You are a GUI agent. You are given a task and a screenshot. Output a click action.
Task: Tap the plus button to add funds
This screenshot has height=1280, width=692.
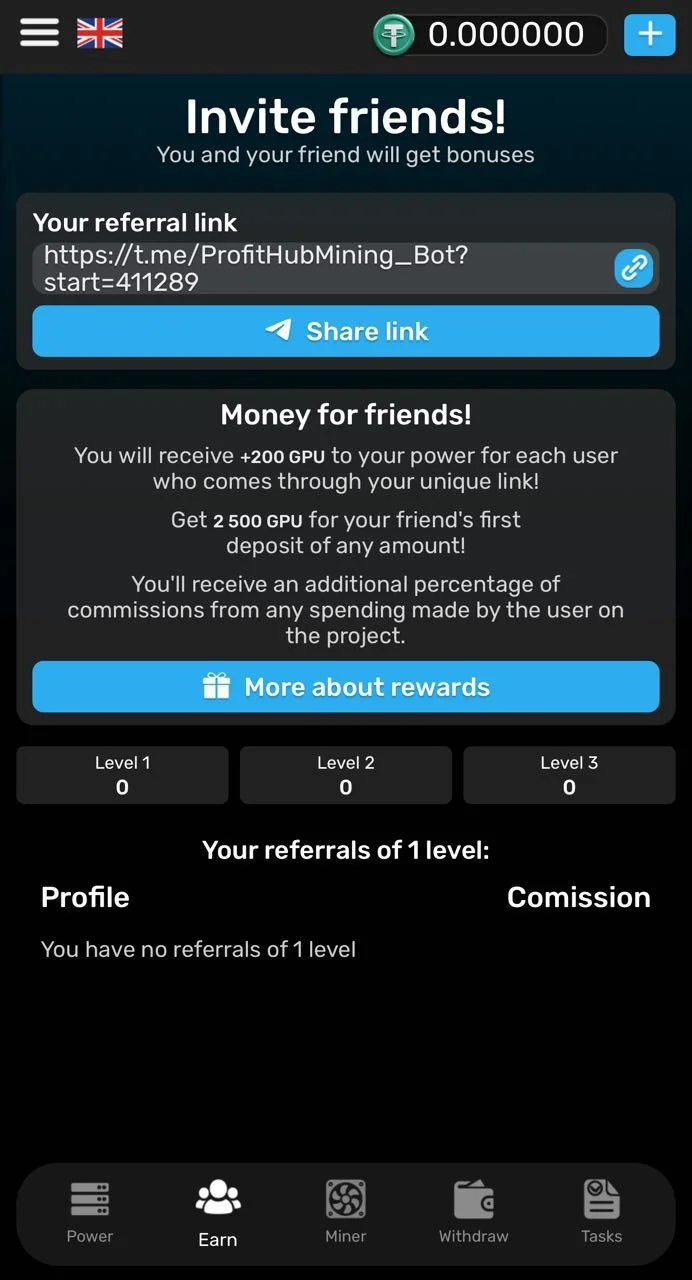coord(650,34)
